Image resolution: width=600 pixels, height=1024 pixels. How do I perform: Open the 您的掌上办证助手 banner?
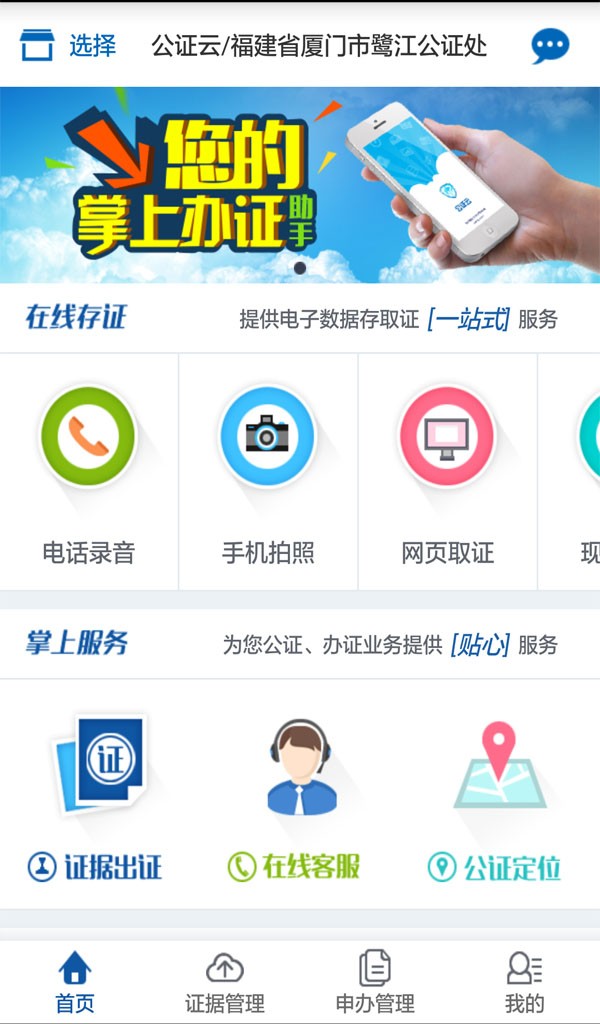300,185
